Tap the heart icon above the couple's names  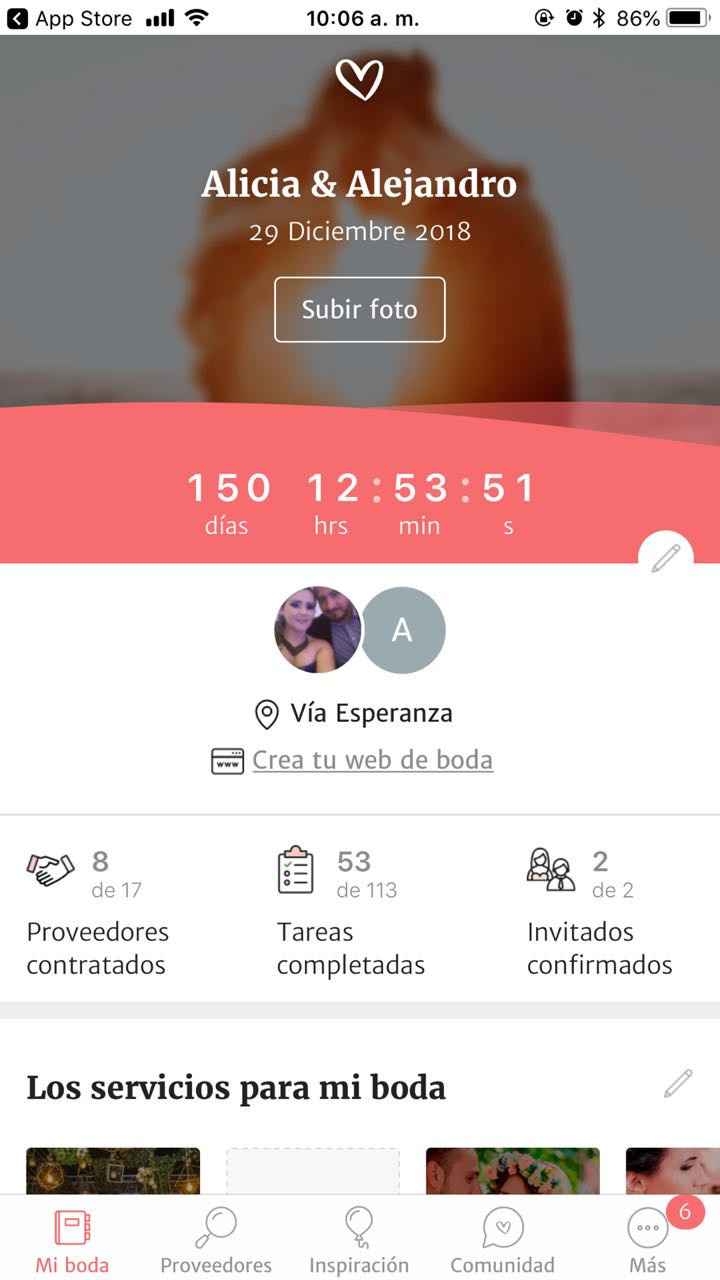[360, 80]
